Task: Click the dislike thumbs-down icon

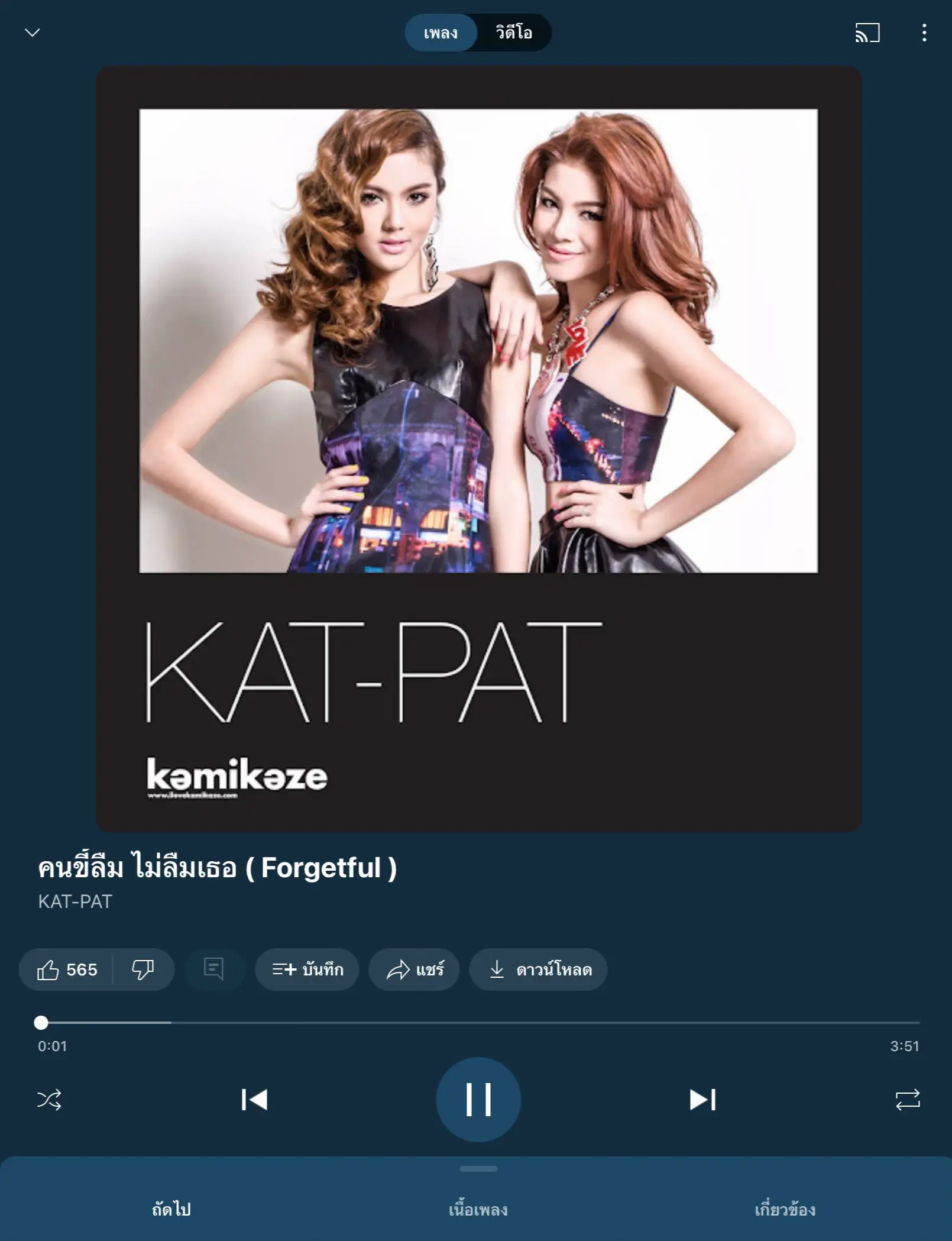Action: point(142,969)
